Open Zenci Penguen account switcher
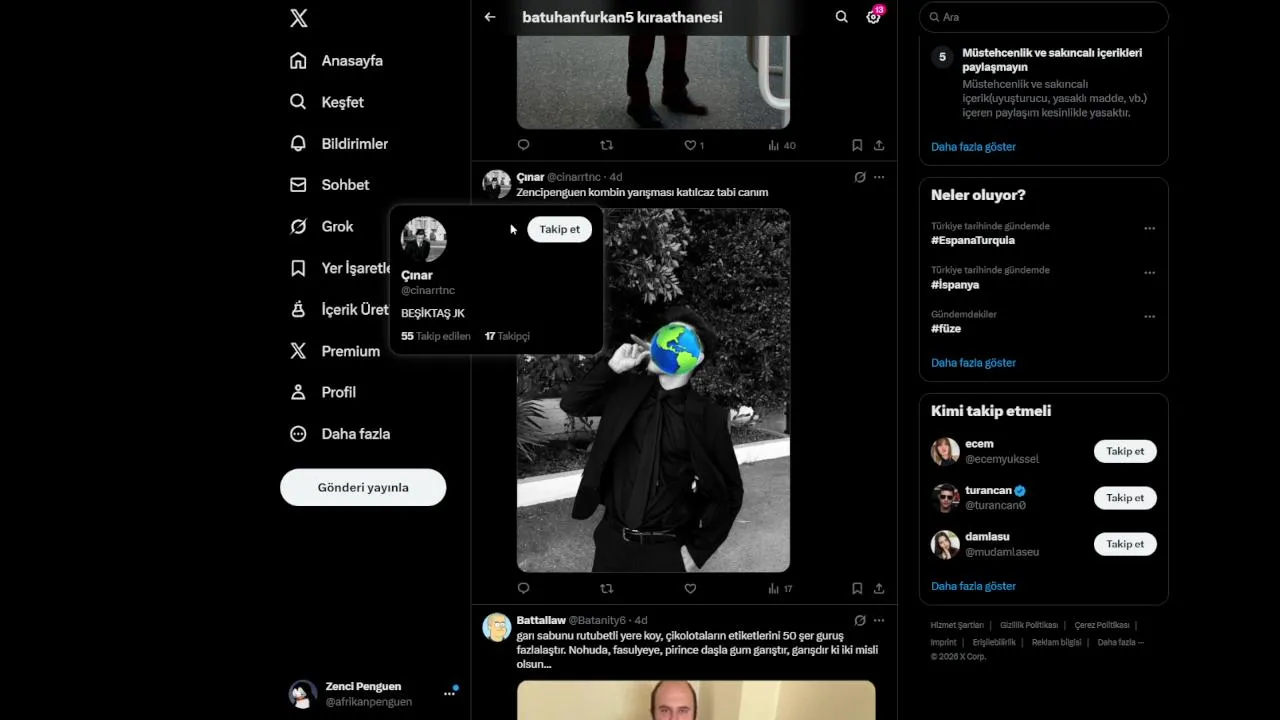 tap(370, 694)
